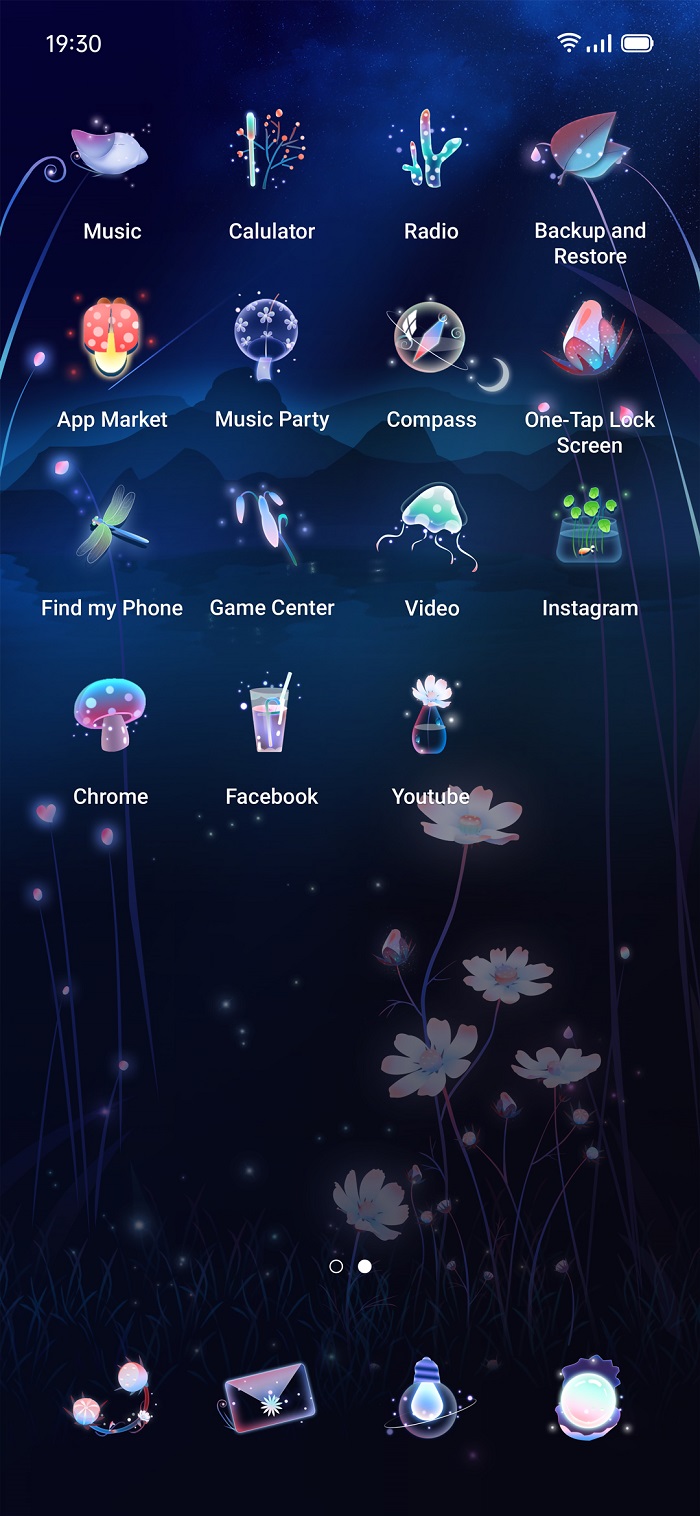Image resolution: width=700 pixels, height=1516 pixels.
Task: Open the Youtube app
Action: coord(431,716)
